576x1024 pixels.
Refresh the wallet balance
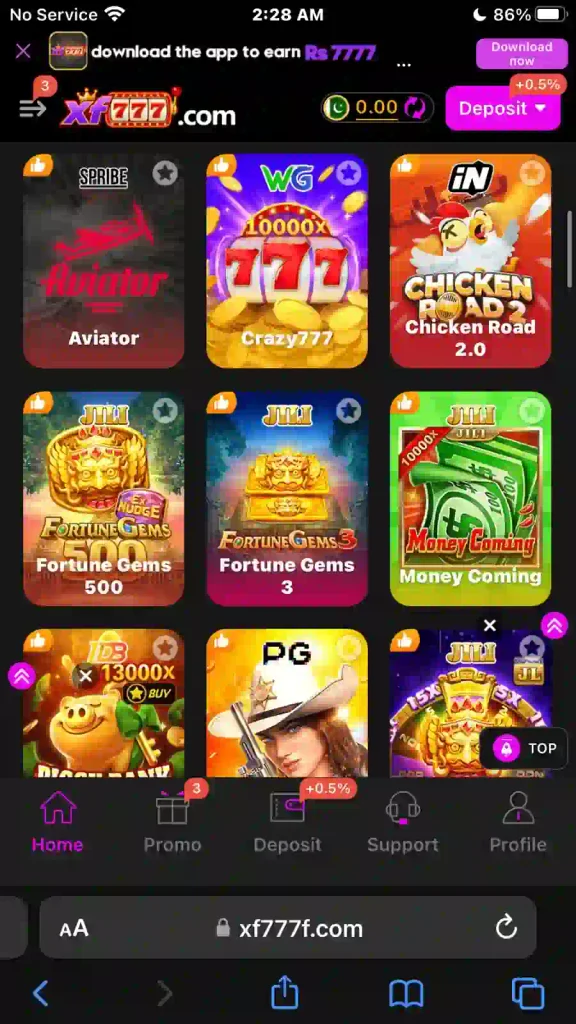(x=414, y=108)
